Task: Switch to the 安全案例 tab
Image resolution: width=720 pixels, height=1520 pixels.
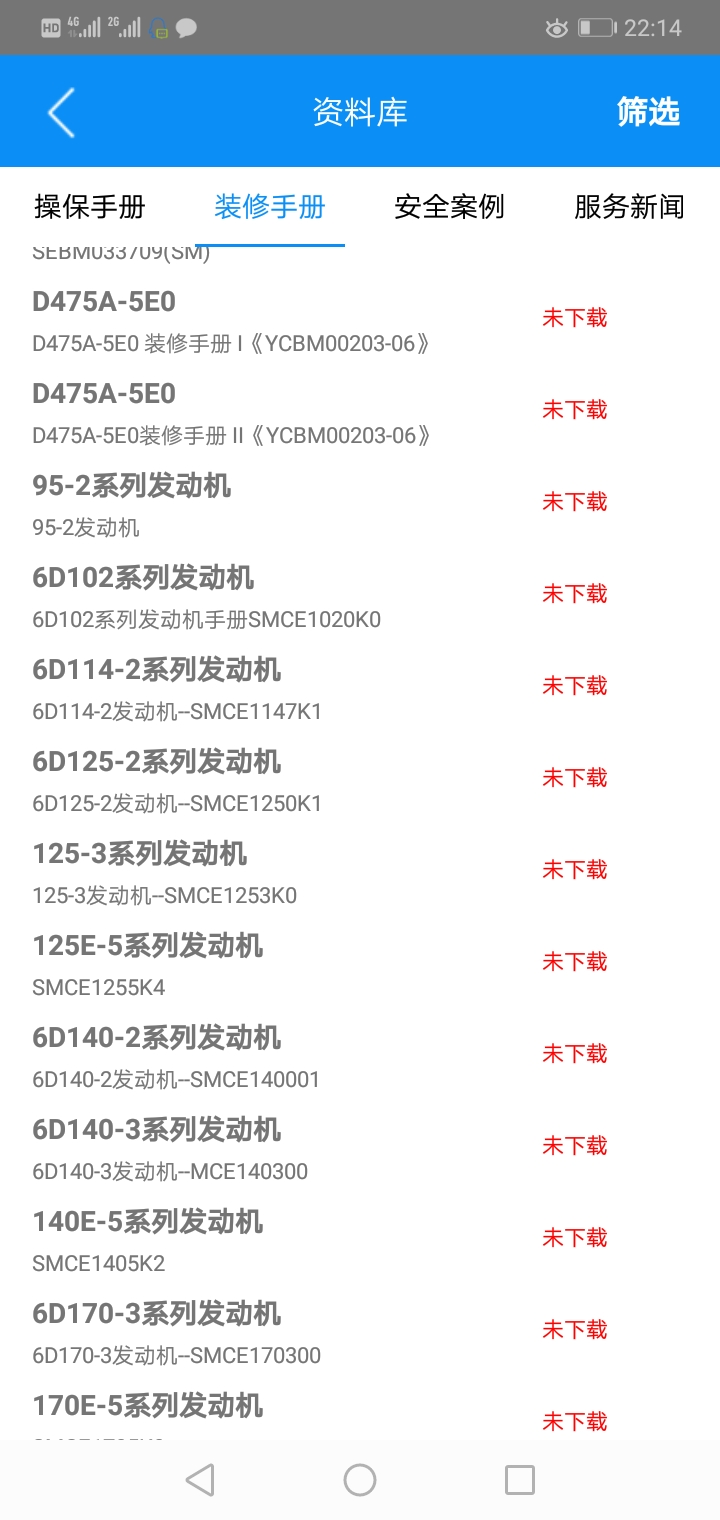Action: tap(450, 207)
